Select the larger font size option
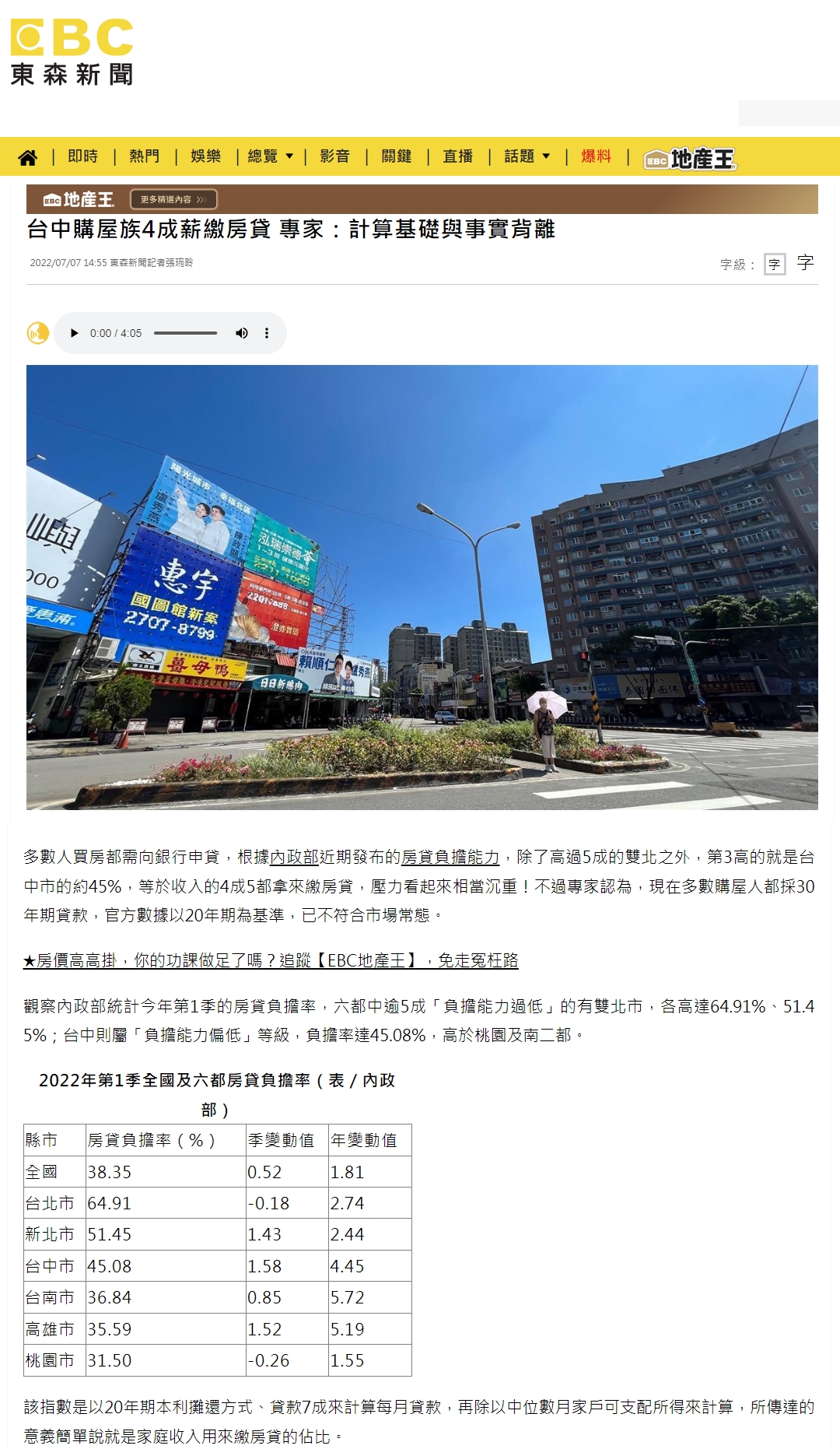This screenshot has height=1449, width=840. 805,263
